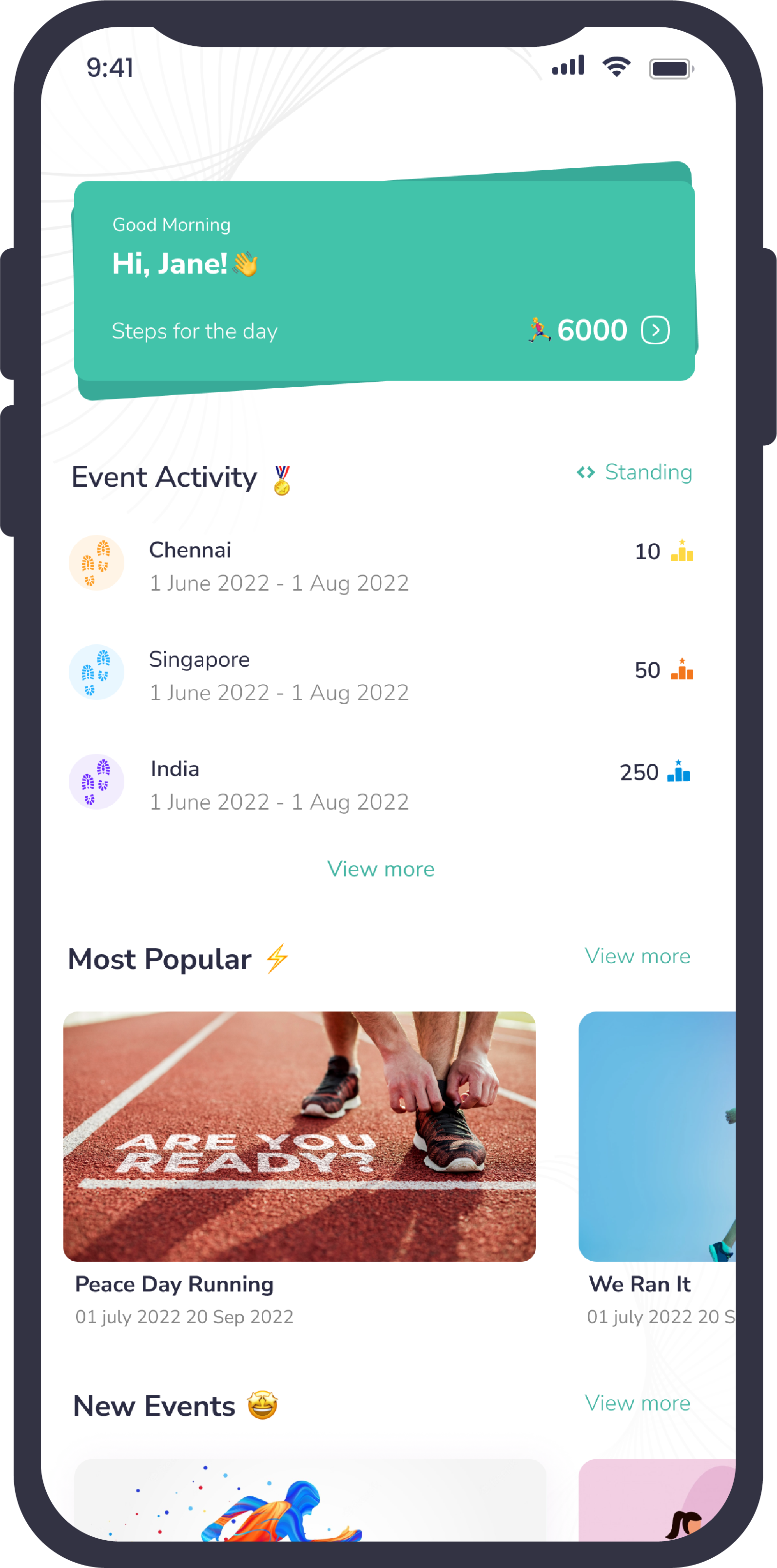View more Most Popular events
This screenshot has width=777, height=1568.
pos(637,955)
